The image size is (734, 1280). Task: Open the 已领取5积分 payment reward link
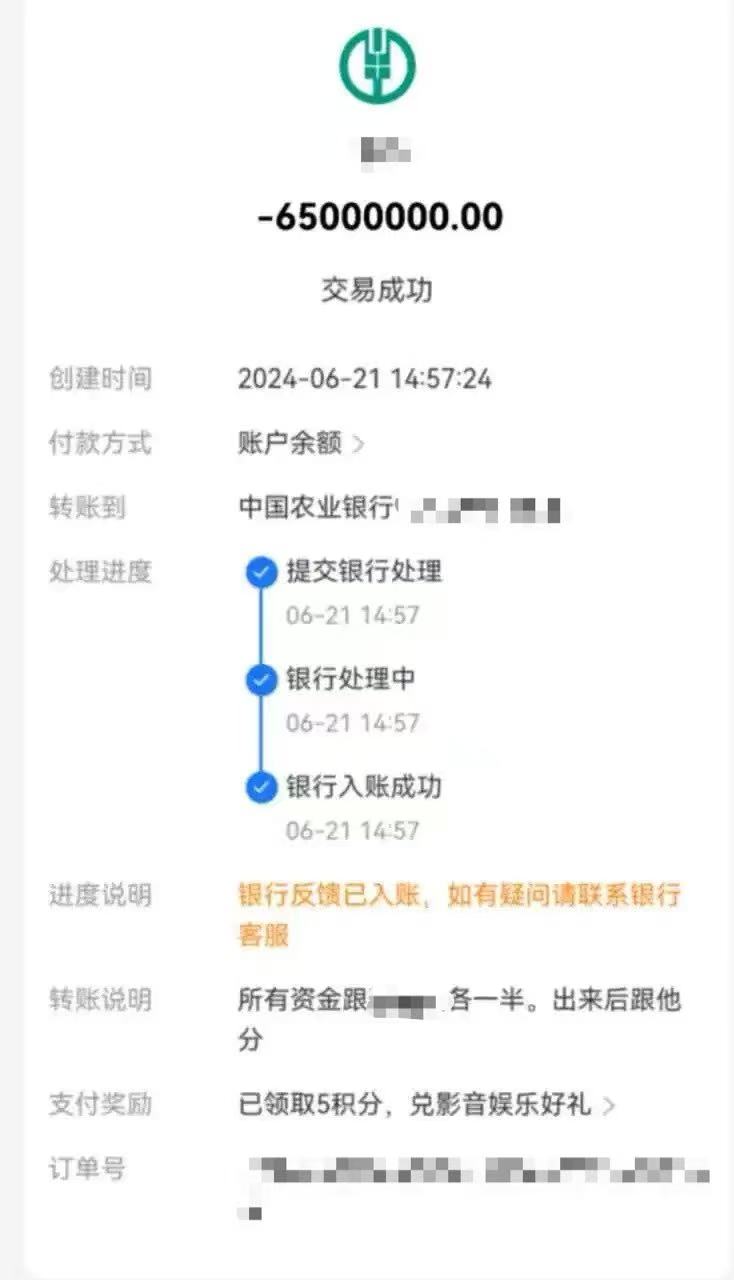coord(425,1104)
